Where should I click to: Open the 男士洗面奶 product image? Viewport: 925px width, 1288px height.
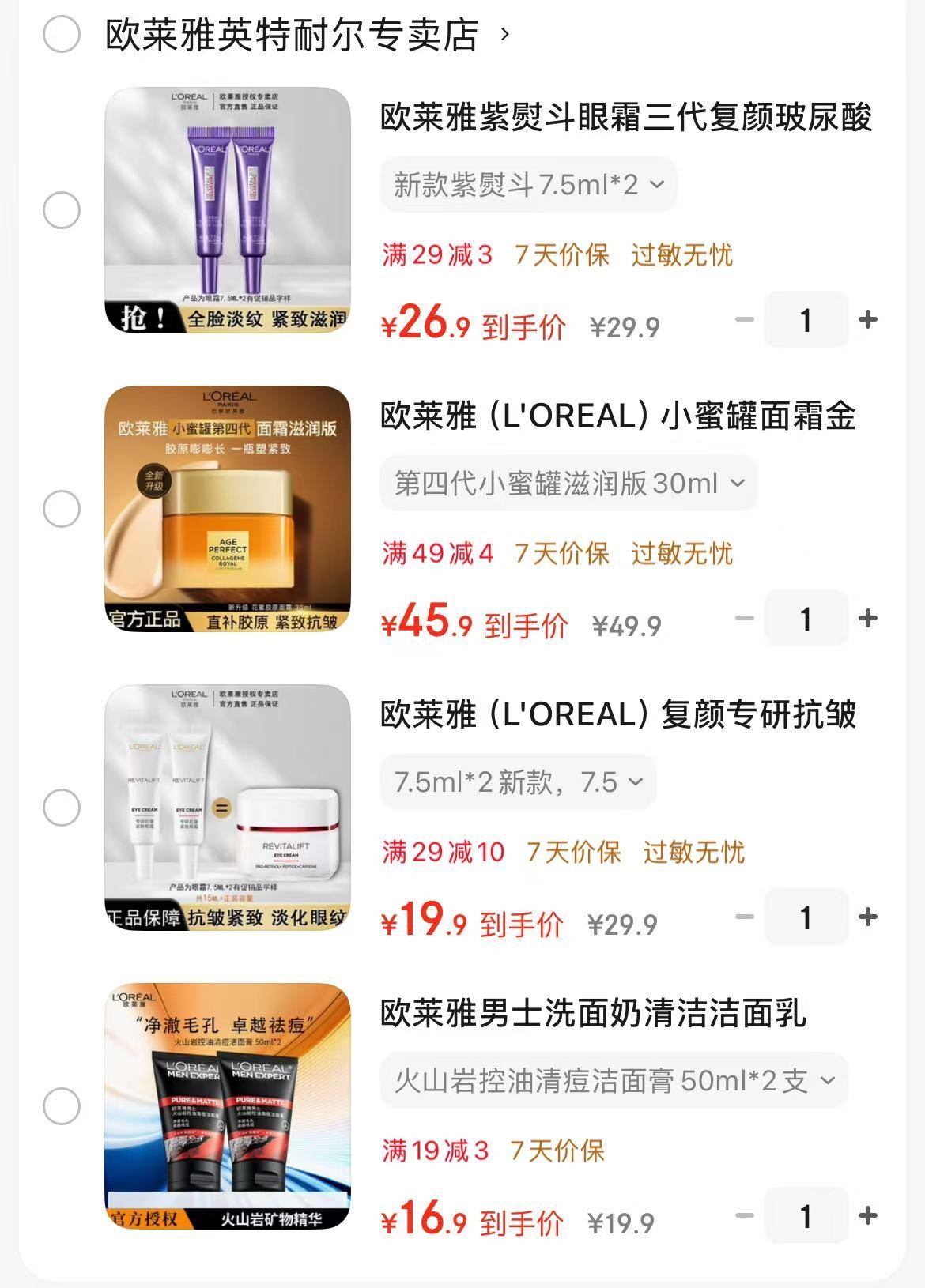[x=228, y=1106]
